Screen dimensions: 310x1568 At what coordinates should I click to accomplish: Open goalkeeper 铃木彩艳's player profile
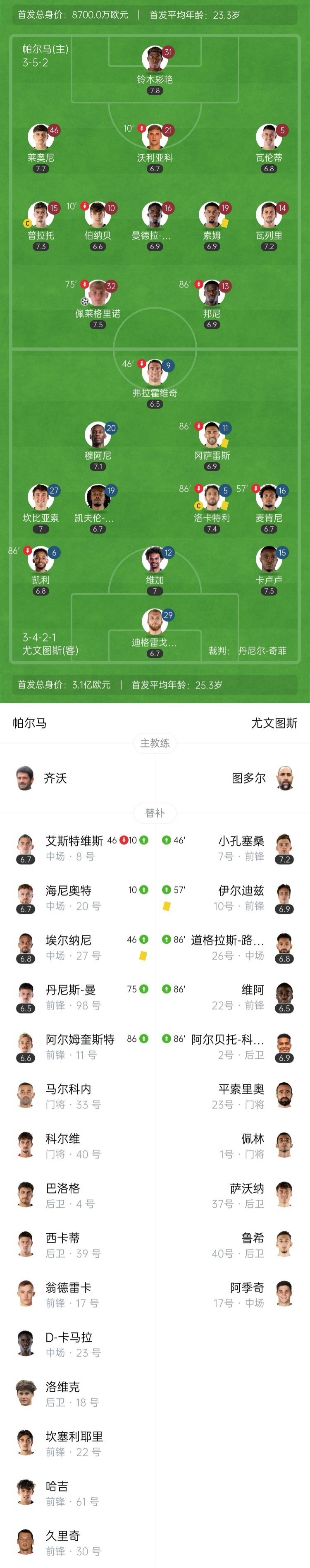pyautogui.click(x=155, y=60)
